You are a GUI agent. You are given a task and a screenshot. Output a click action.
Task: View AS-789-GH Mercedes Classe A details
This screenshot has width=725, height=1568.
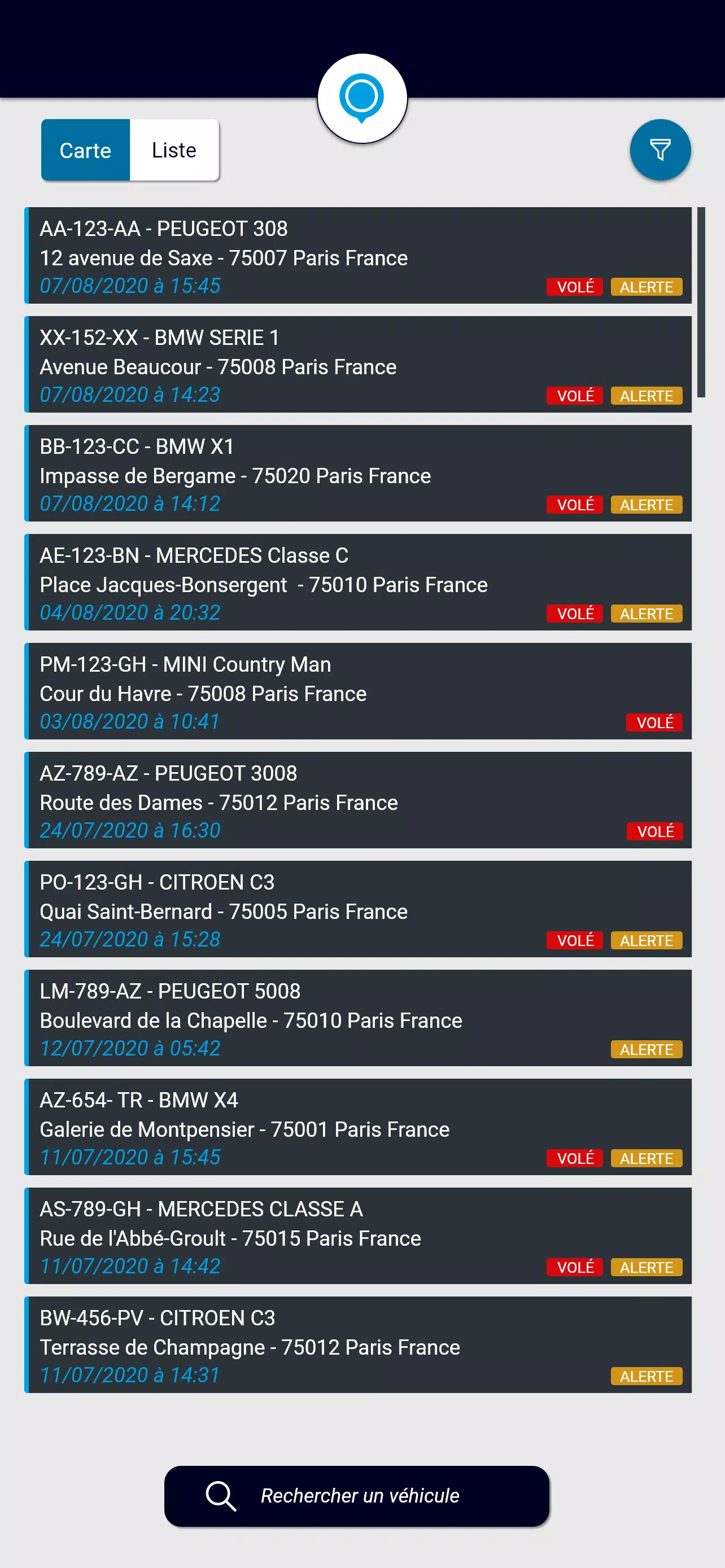point(358,1236)
